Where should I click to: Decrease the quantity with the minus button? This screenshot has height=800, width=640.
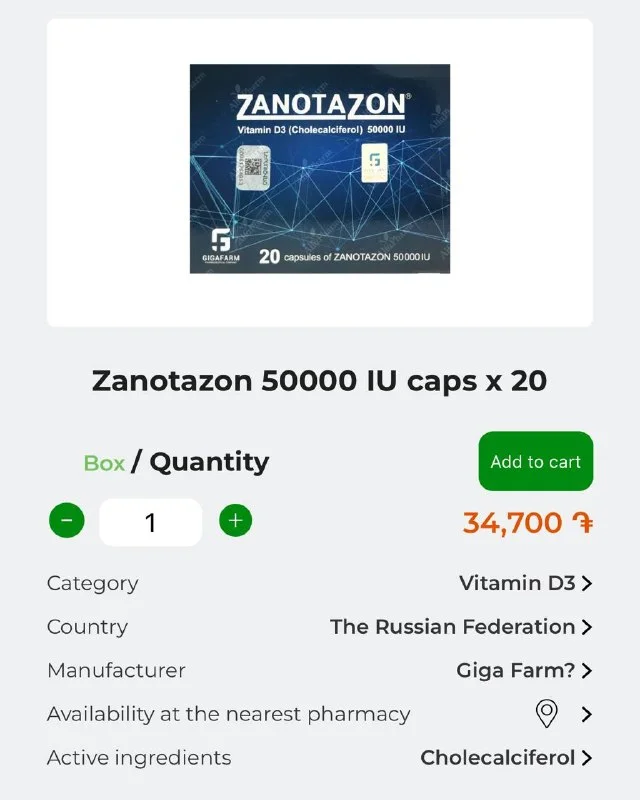pyautogui.click(x=67, y=520)
